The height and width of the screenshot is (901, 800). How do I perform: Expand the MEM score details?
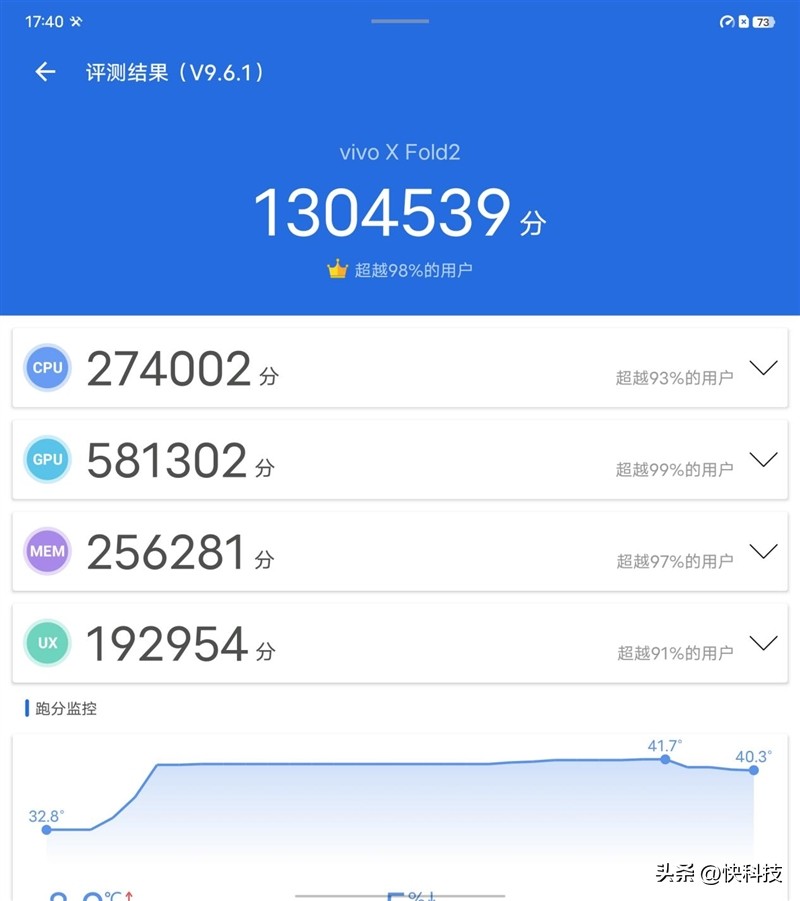click(x=764, y=551)
